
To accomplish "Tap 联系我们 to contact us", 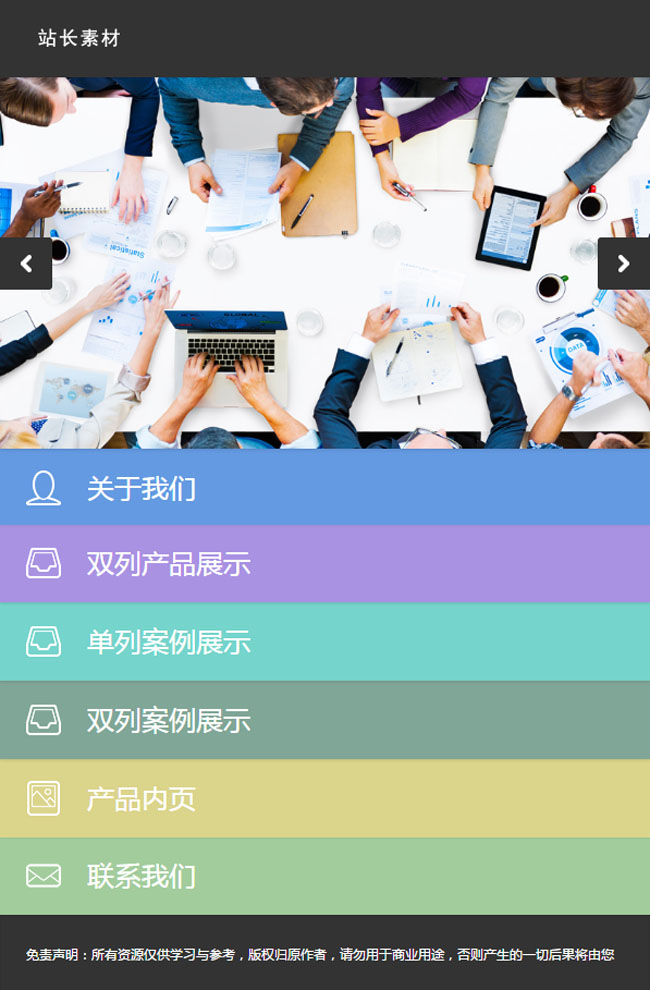I will point(324,876).
